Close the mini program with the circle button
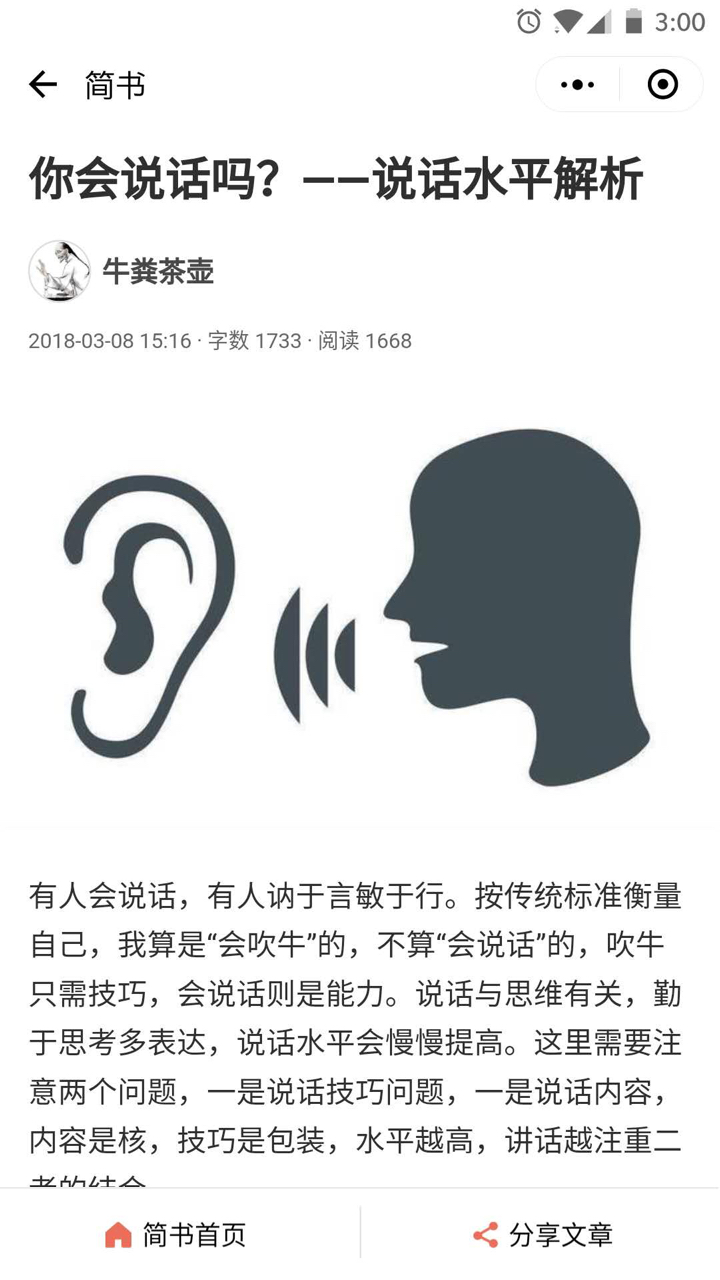 tap(662, 85)
